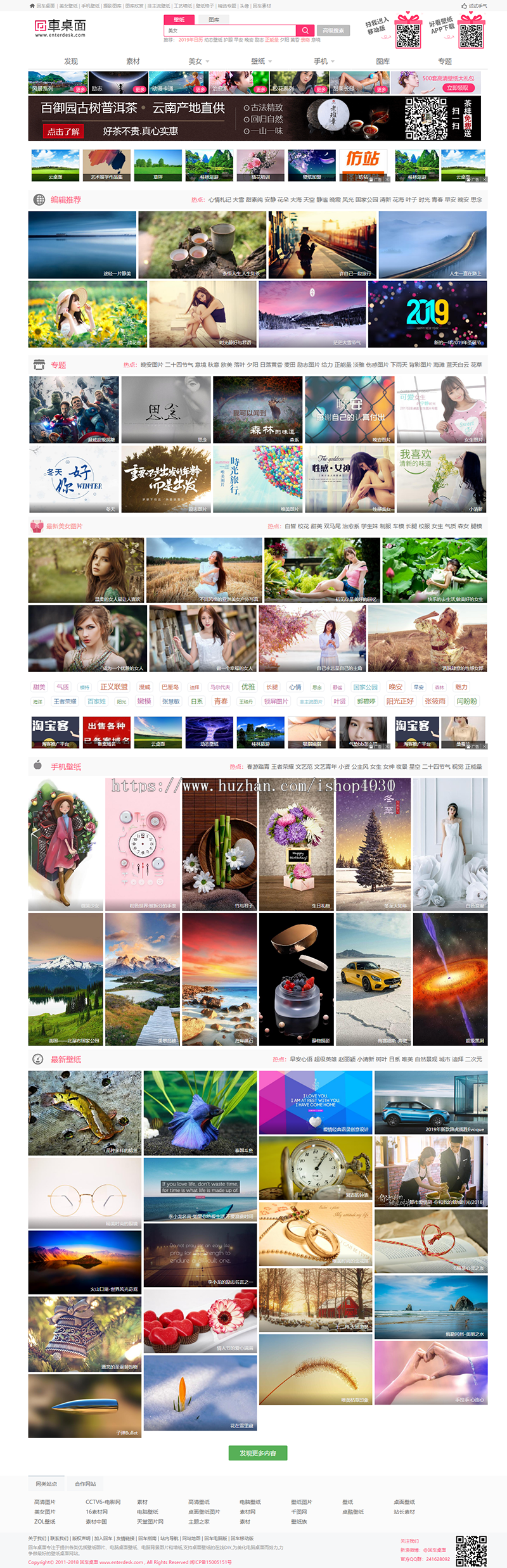The height and width of the screenshot is (1568, 507).
Task: Switch to the 合作网站 footer tab
Action: (x=86, y=1484)
